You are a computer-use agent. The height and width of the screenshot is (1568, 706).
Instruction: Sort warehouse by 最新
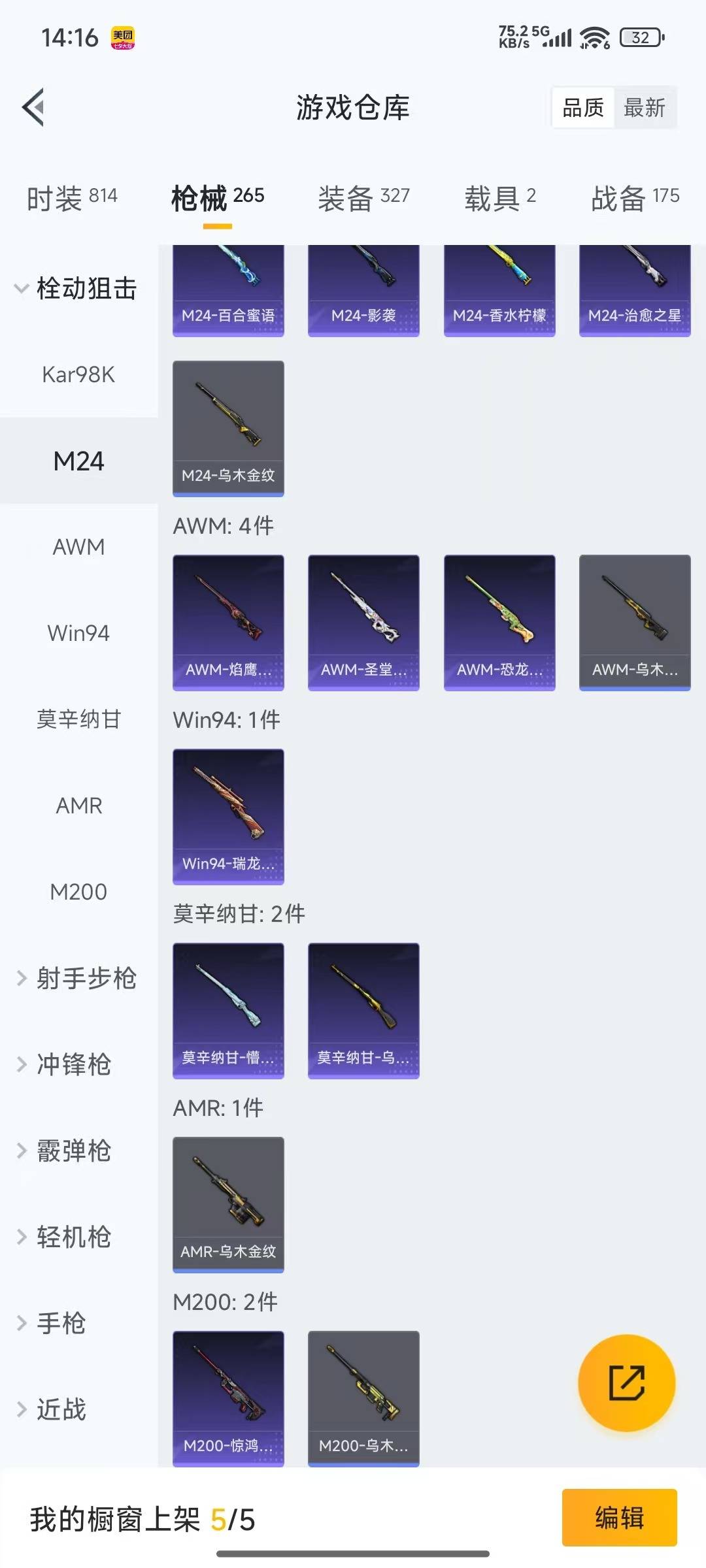pos(645,108)
